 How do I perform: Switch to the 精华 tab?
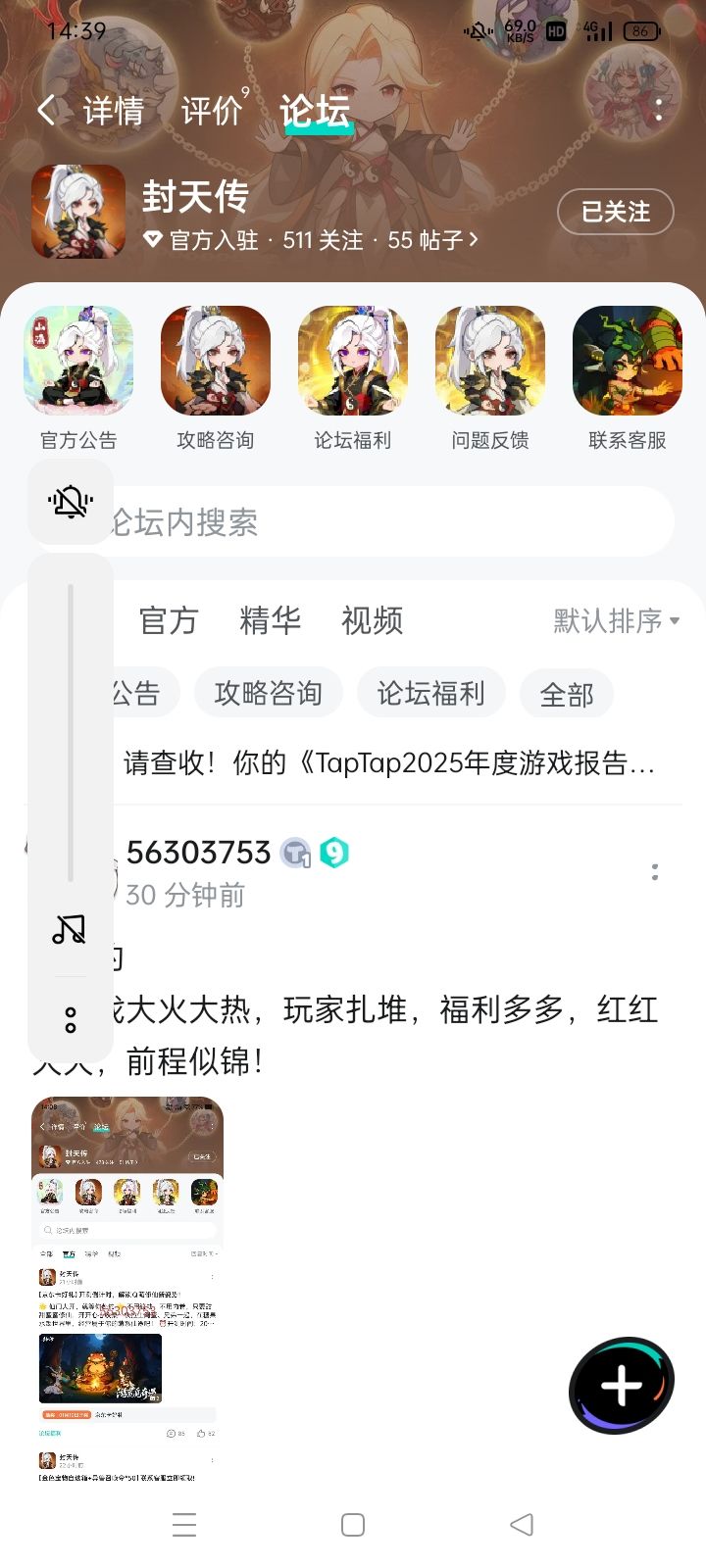[x=270, y=620]
